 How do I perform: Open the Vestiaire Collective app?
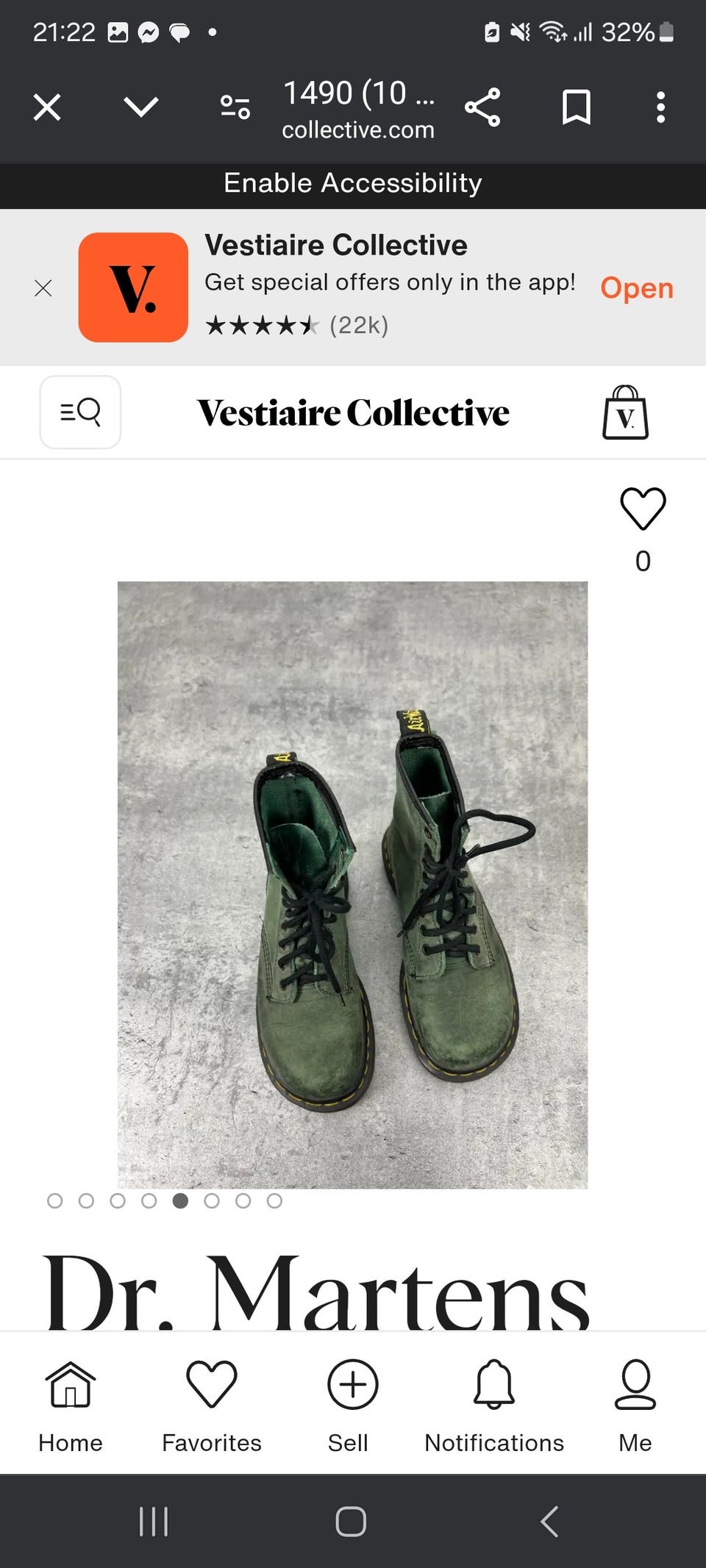tap(636, 288)
